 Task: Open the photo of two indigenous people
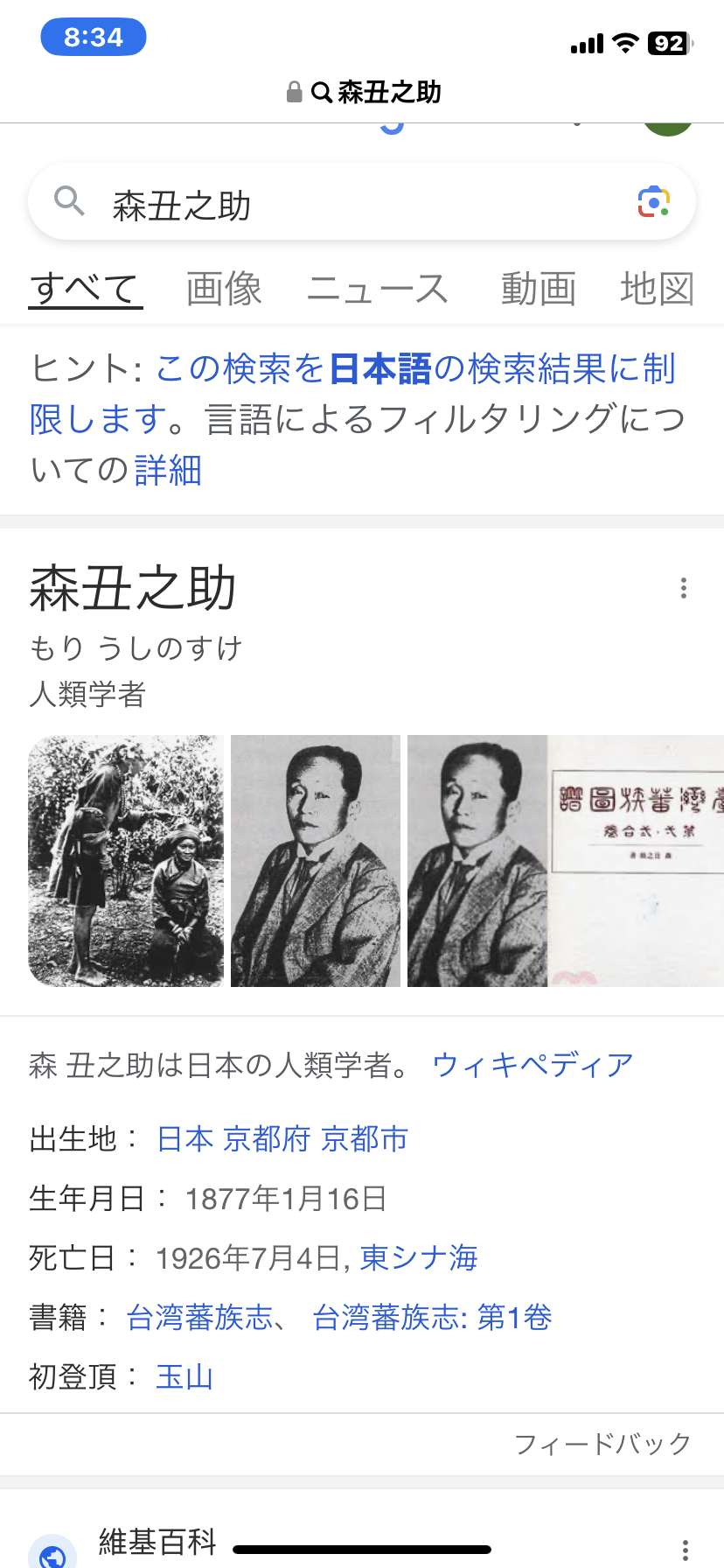126,861
